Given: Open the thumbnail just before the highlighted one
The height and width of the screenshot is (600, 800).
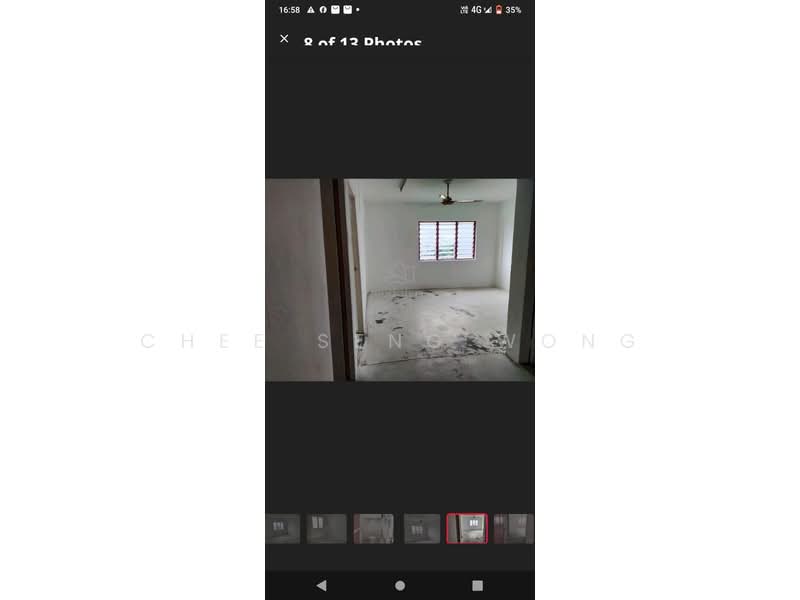Looking at the screenshot, I should click(x=422, y=528).
